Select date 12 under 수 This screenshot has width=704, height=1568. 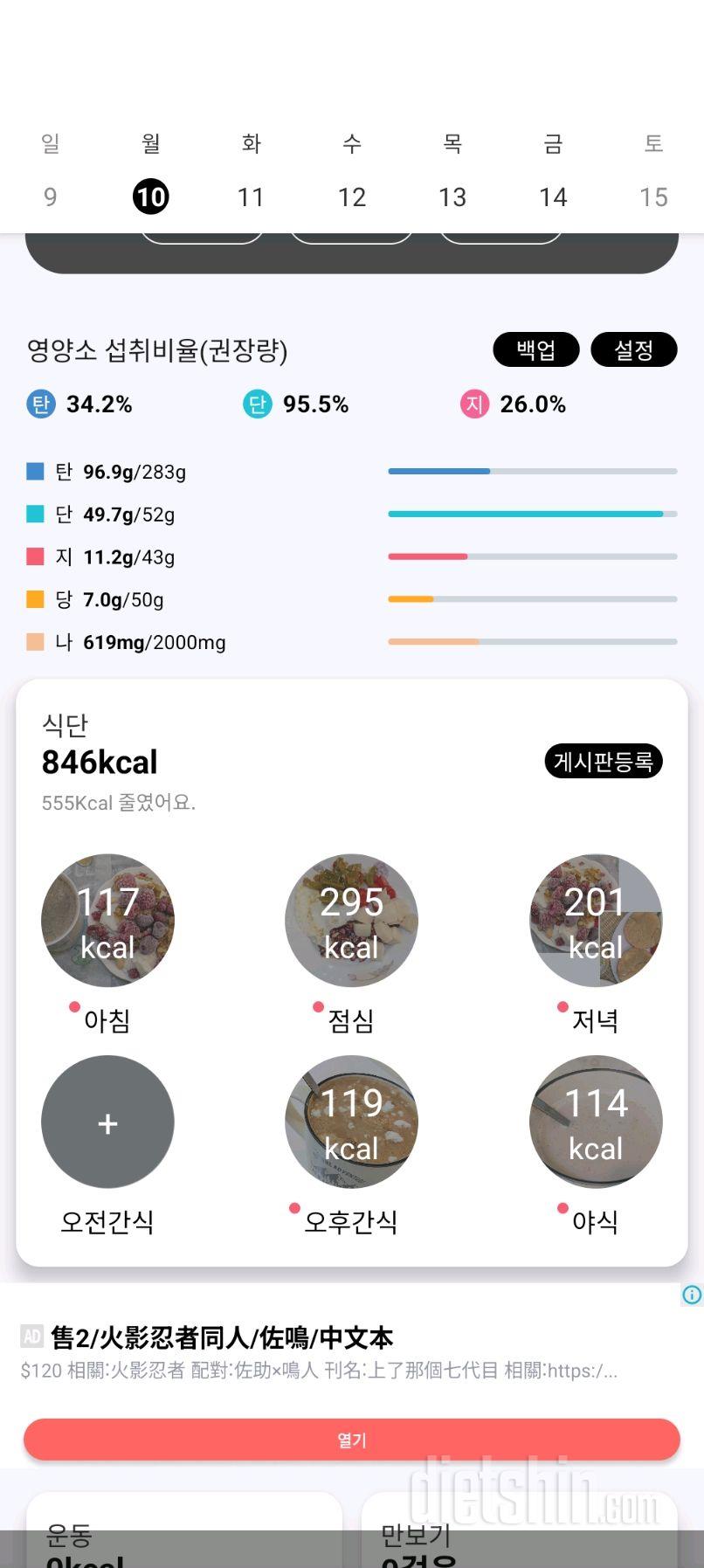[352, 196]
